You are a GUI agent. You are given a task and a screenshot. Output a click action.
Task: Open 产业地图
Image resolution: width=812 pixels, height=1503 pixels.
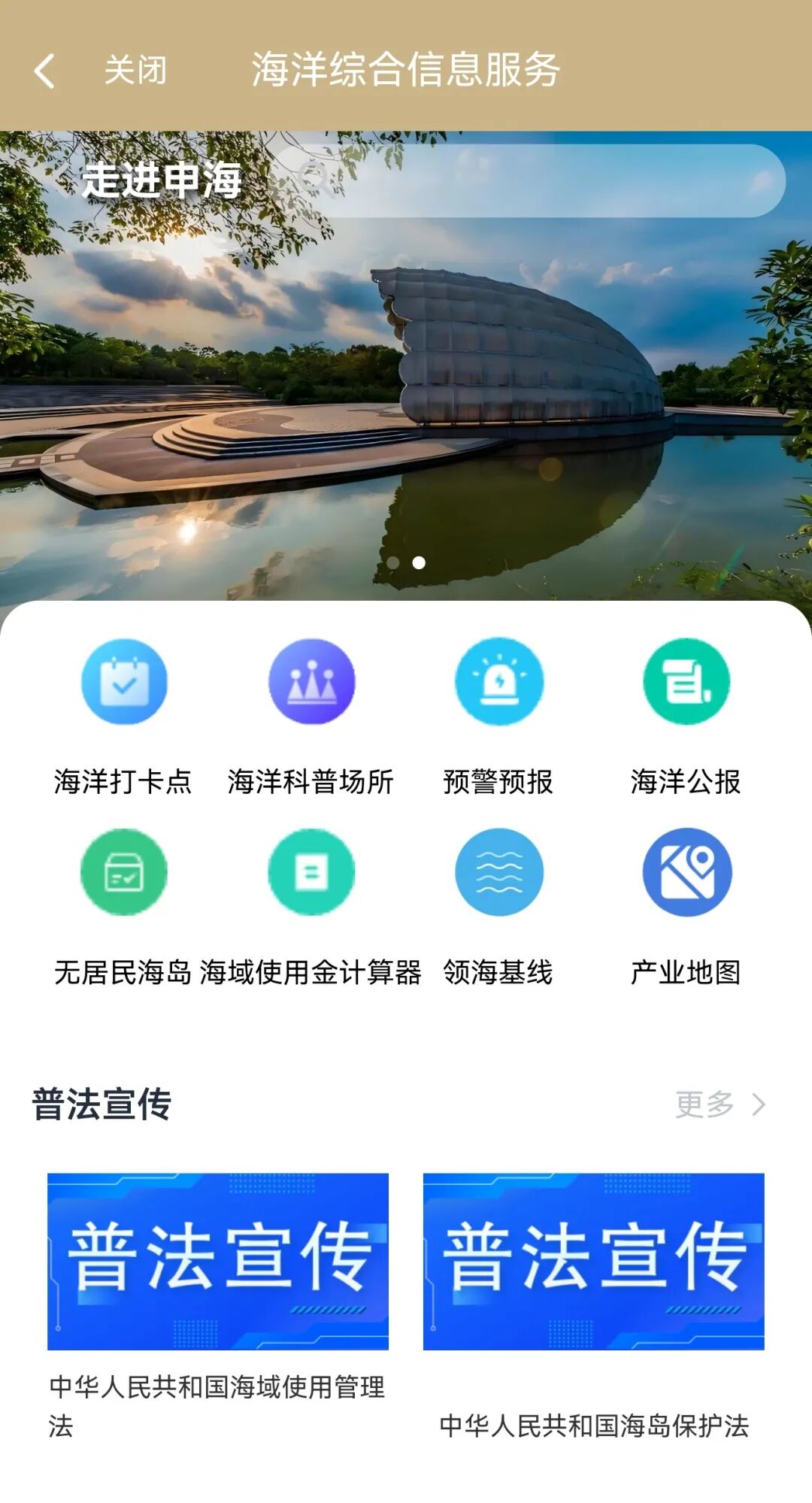point(686,905)
